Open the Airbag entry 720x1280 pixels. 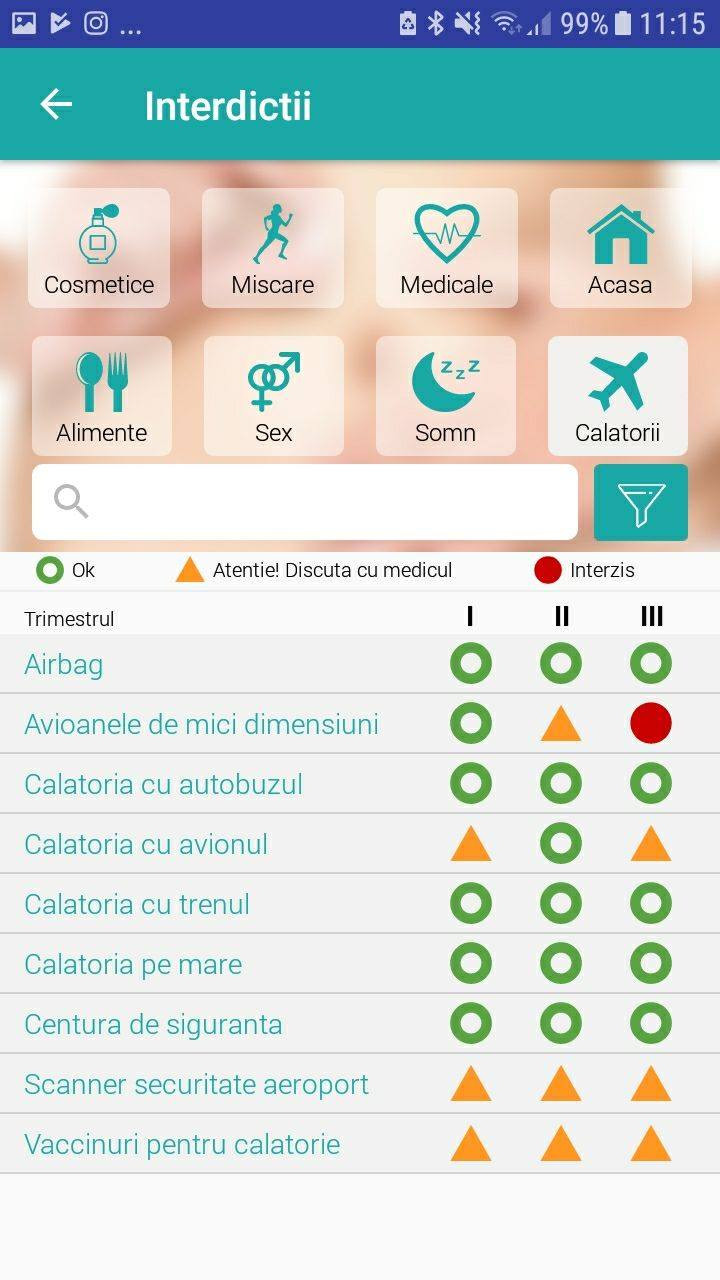(x=64, y=664)
